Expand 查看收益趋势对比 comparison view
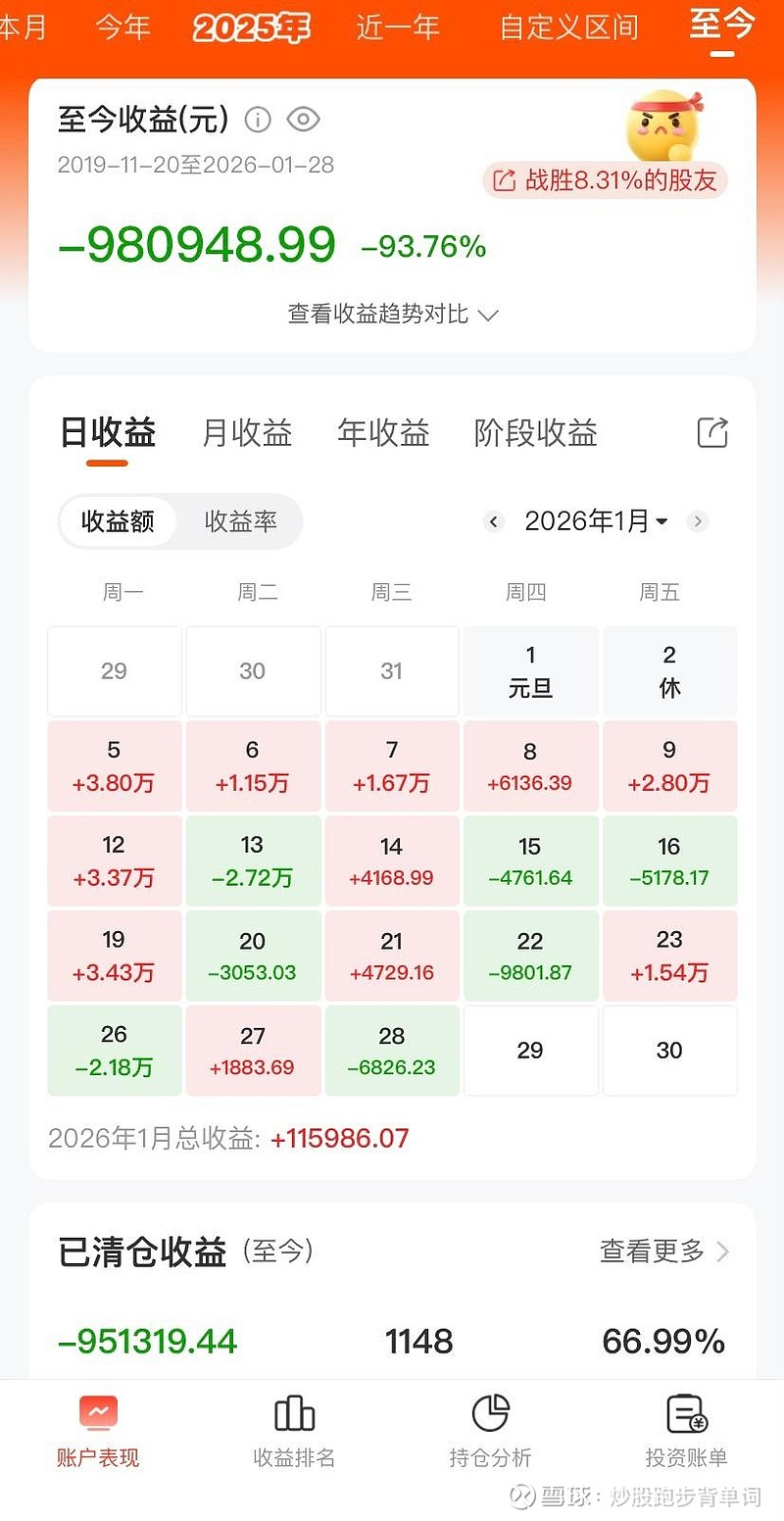Image resolution: width=784 pixels, height=1521 pixels. coord(390,315)
